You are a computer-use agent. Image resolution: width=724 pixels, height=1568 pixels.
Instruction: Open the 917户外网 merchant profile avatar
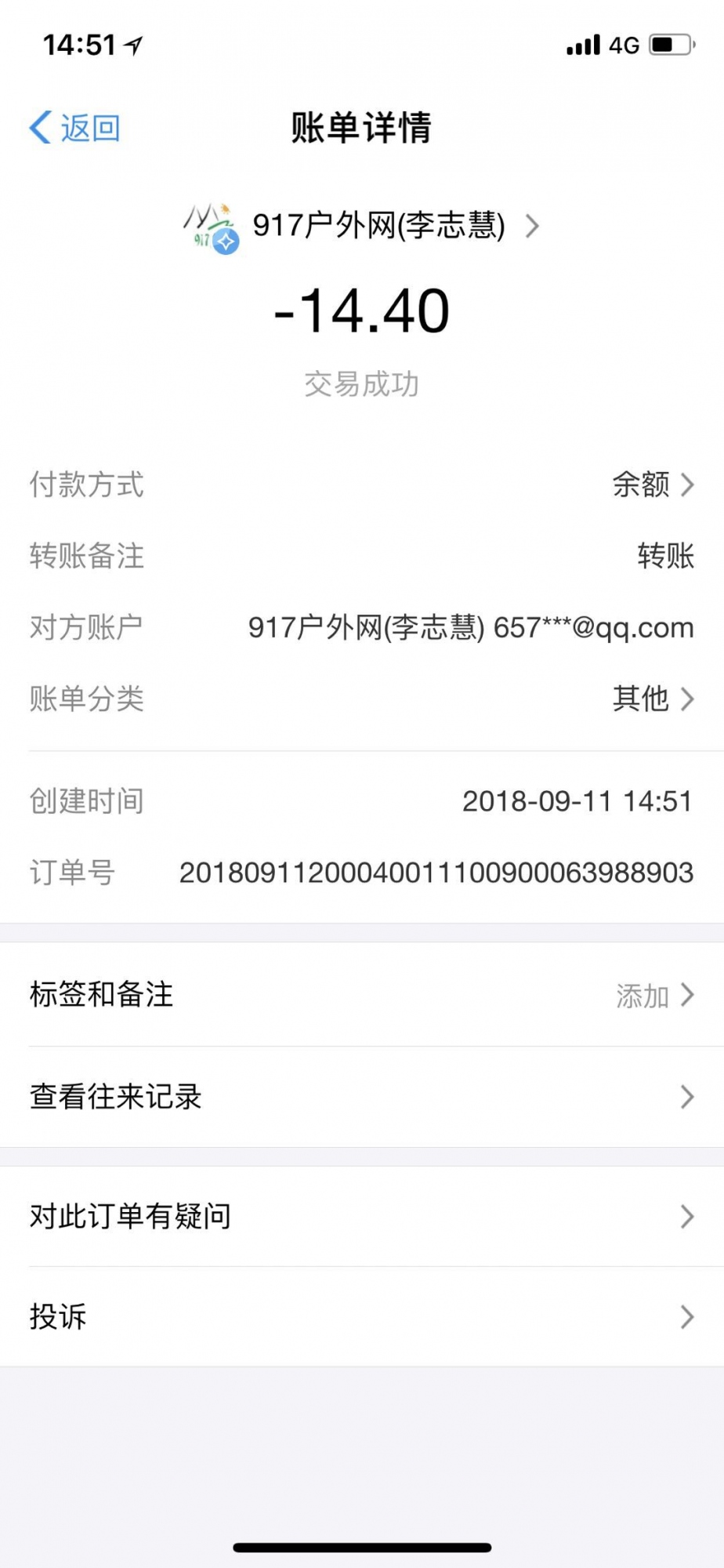[210, 227]
